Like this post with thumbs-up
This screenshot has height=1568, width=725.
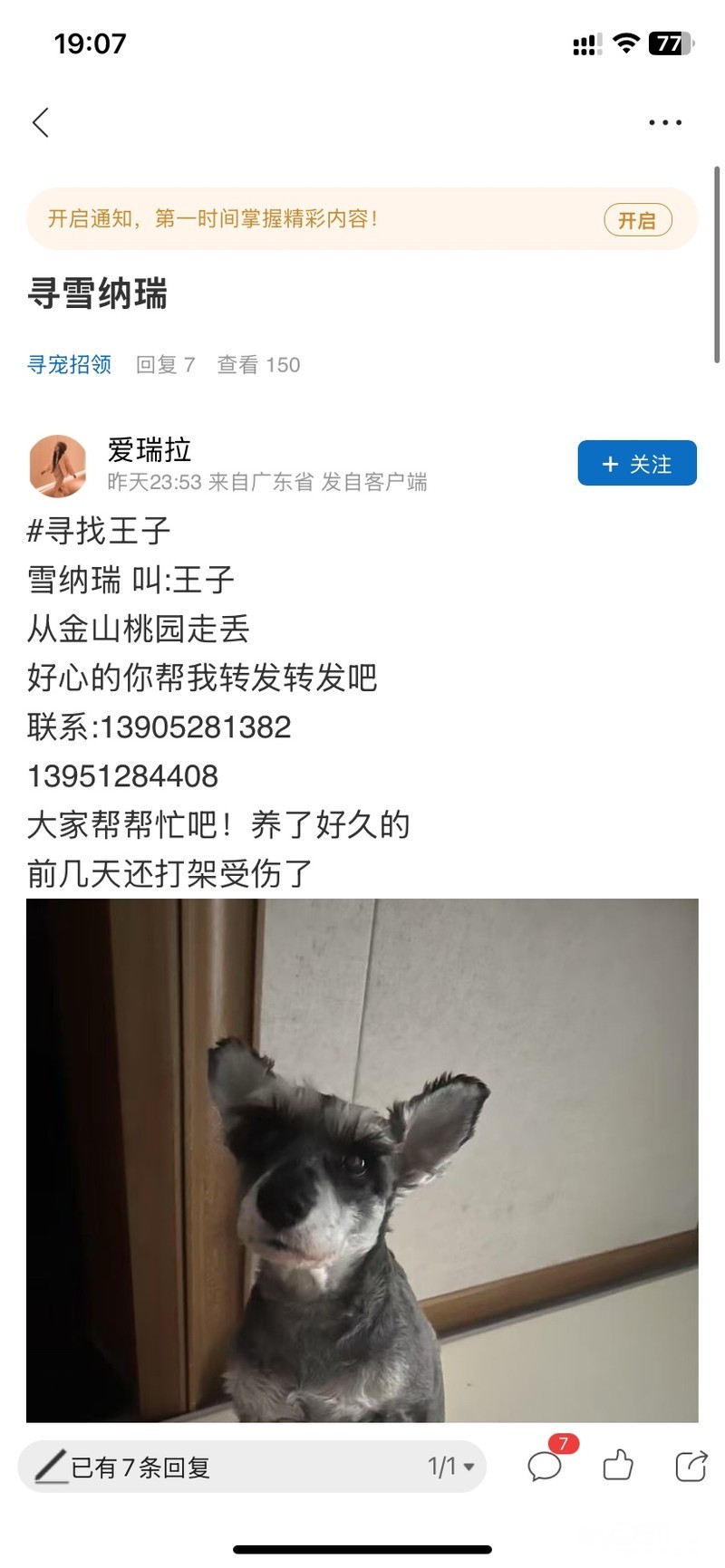pos(618,1465)
